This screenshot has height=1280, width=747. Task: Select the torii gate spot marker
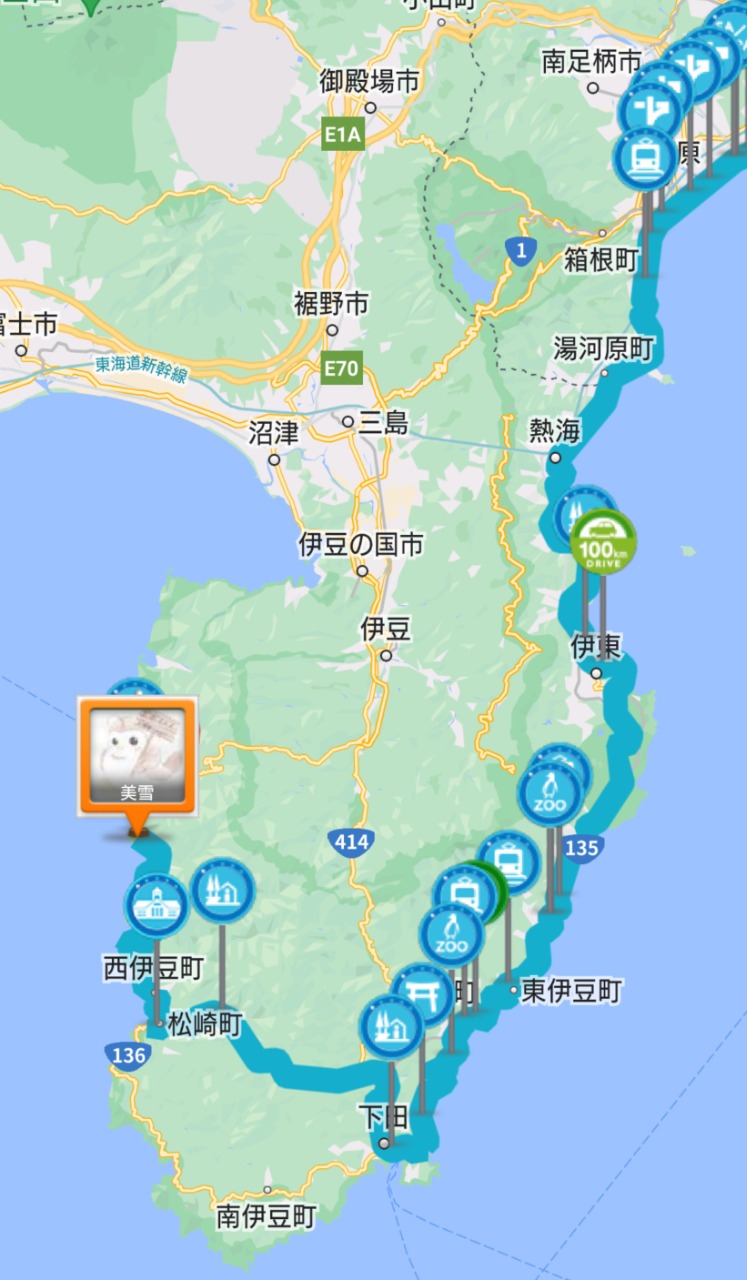click(x=425, y=994)
